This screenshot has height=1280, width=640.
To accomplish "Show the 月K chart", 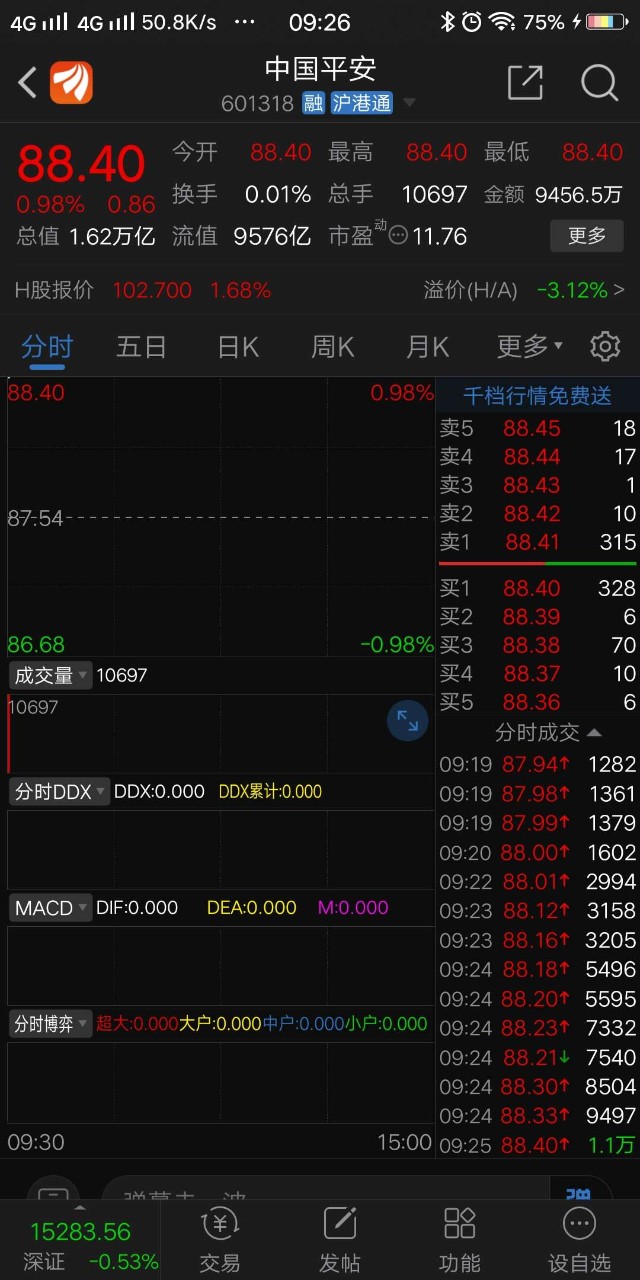I will point(427,347).
